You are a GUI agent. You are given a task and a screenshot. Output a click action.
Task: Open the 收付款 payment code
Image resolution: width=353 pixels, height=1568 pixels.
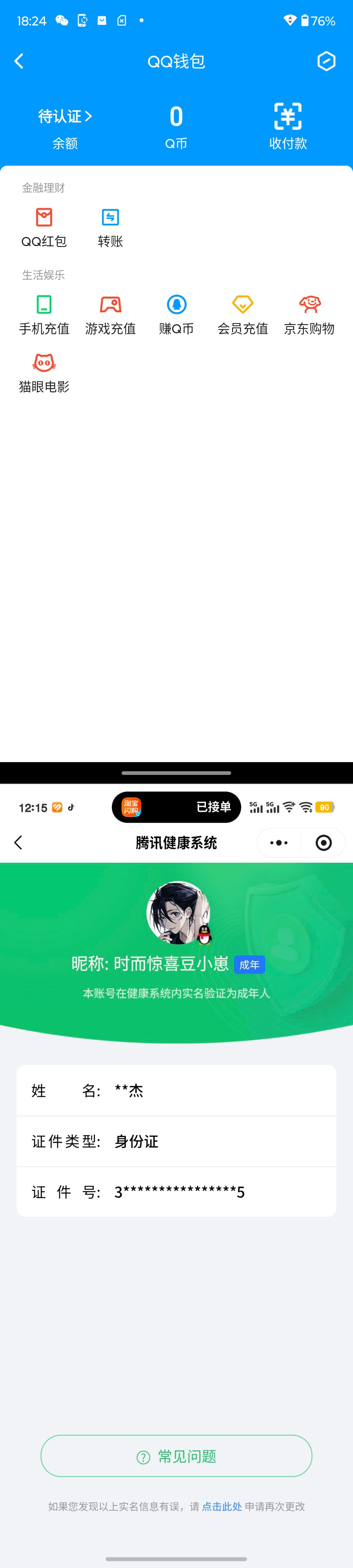point(288,126)
